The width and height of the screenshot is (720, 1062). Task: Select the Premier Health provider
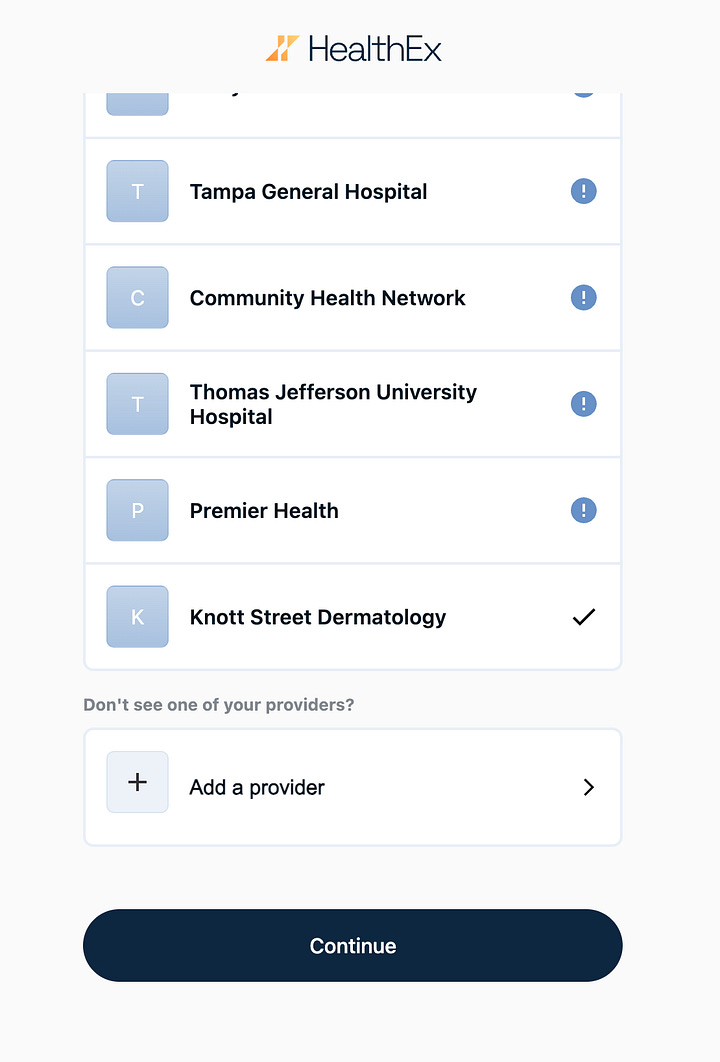click(264, 511)
